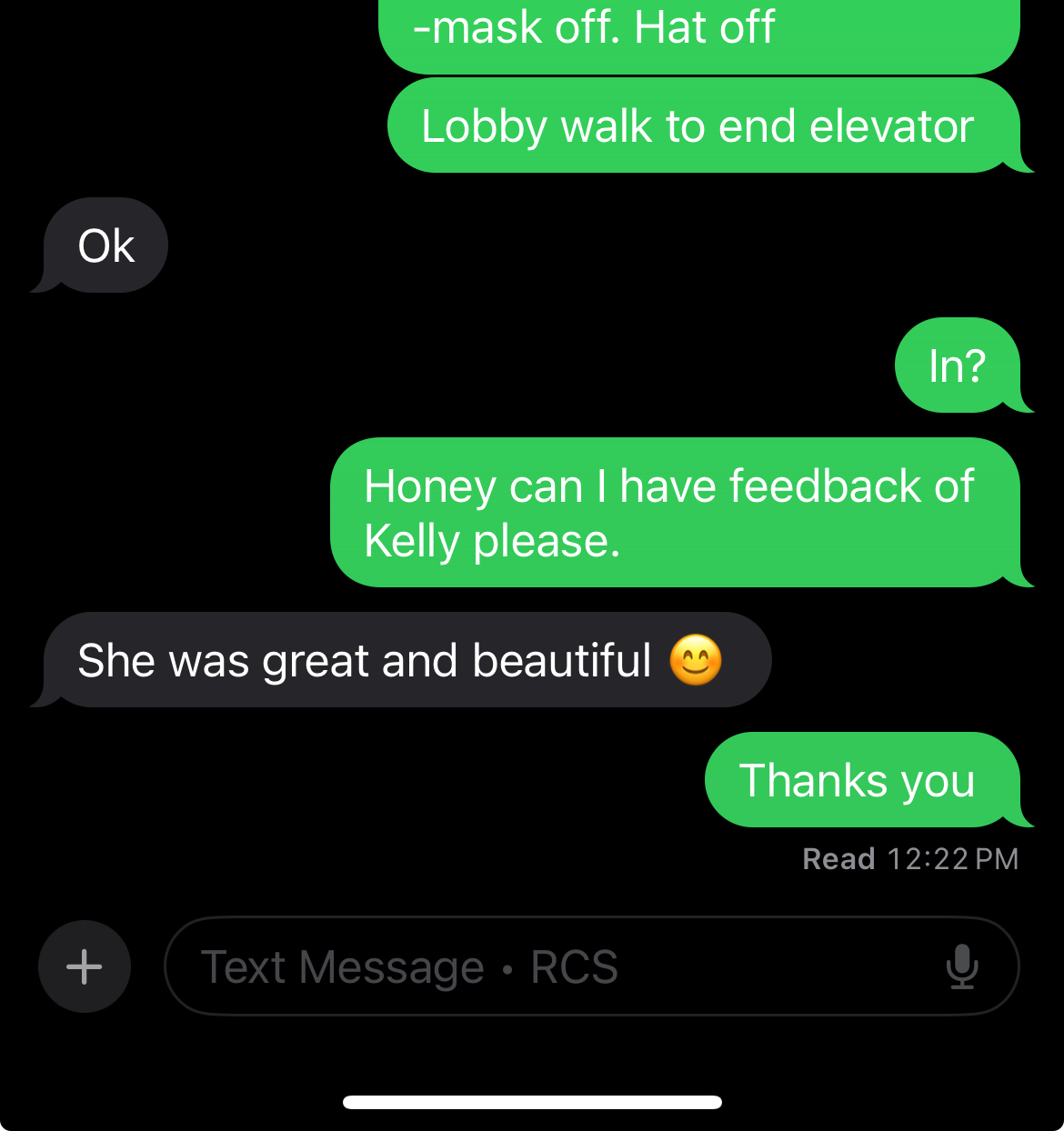
Task: Open the plus attachments menu
Action: click(85, 966)
